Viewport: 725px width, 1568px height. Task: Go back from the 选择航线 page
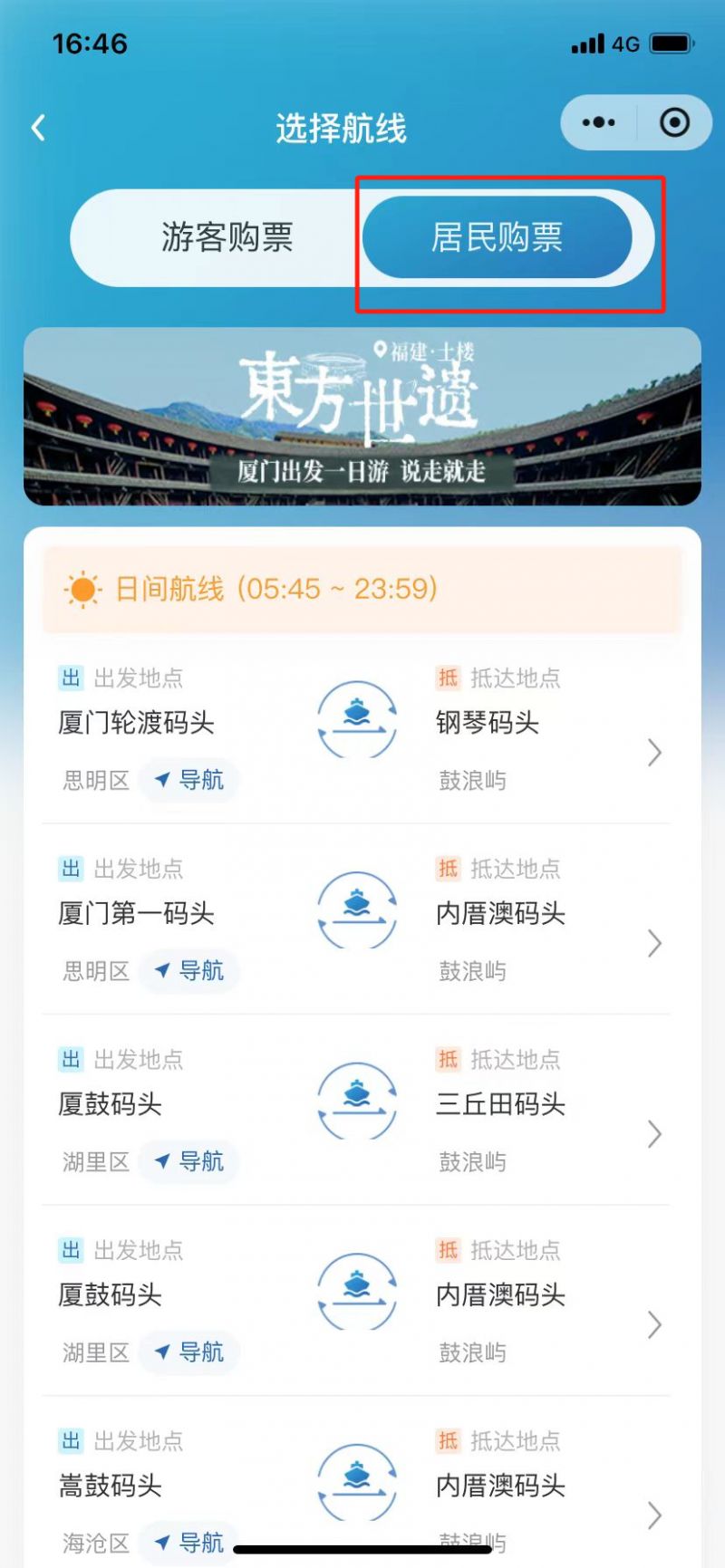tap(38, 128)
